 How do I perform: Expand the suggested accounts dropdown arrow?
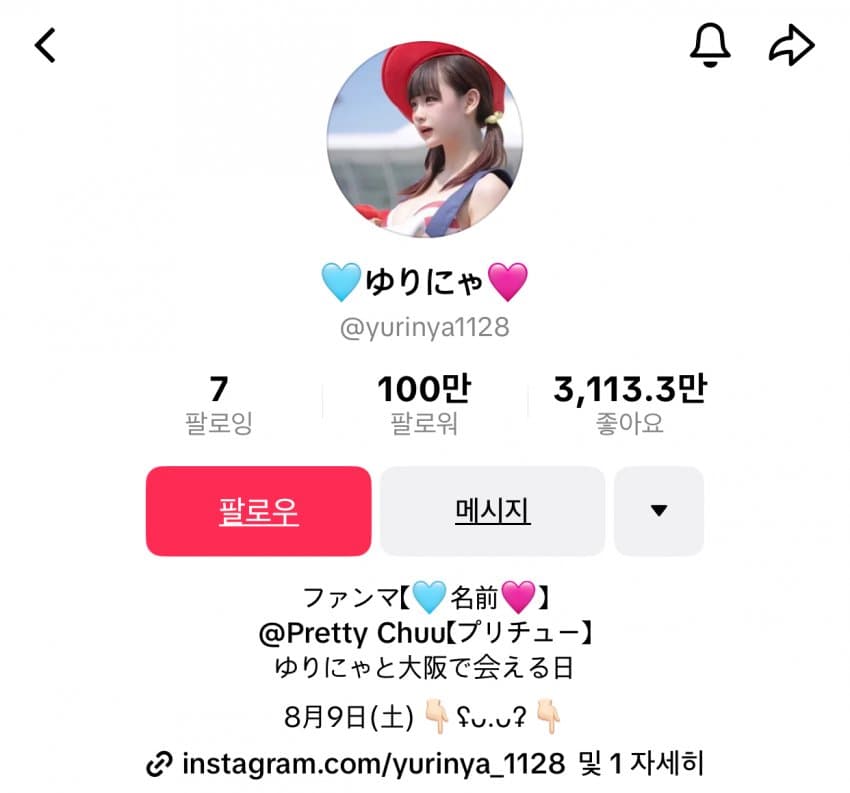[658, 511]
